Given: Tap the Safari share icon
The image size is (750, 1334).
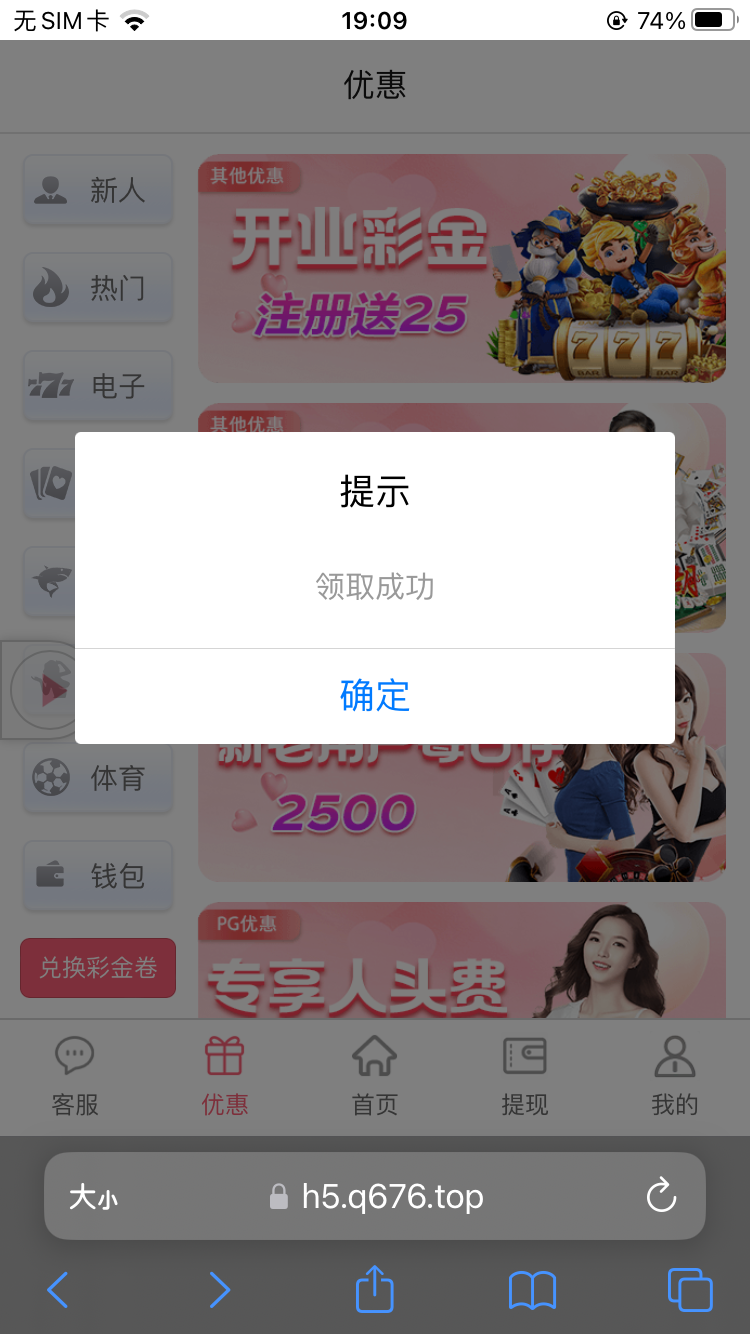Looking at the screenshot, I should click(374, 1290).
